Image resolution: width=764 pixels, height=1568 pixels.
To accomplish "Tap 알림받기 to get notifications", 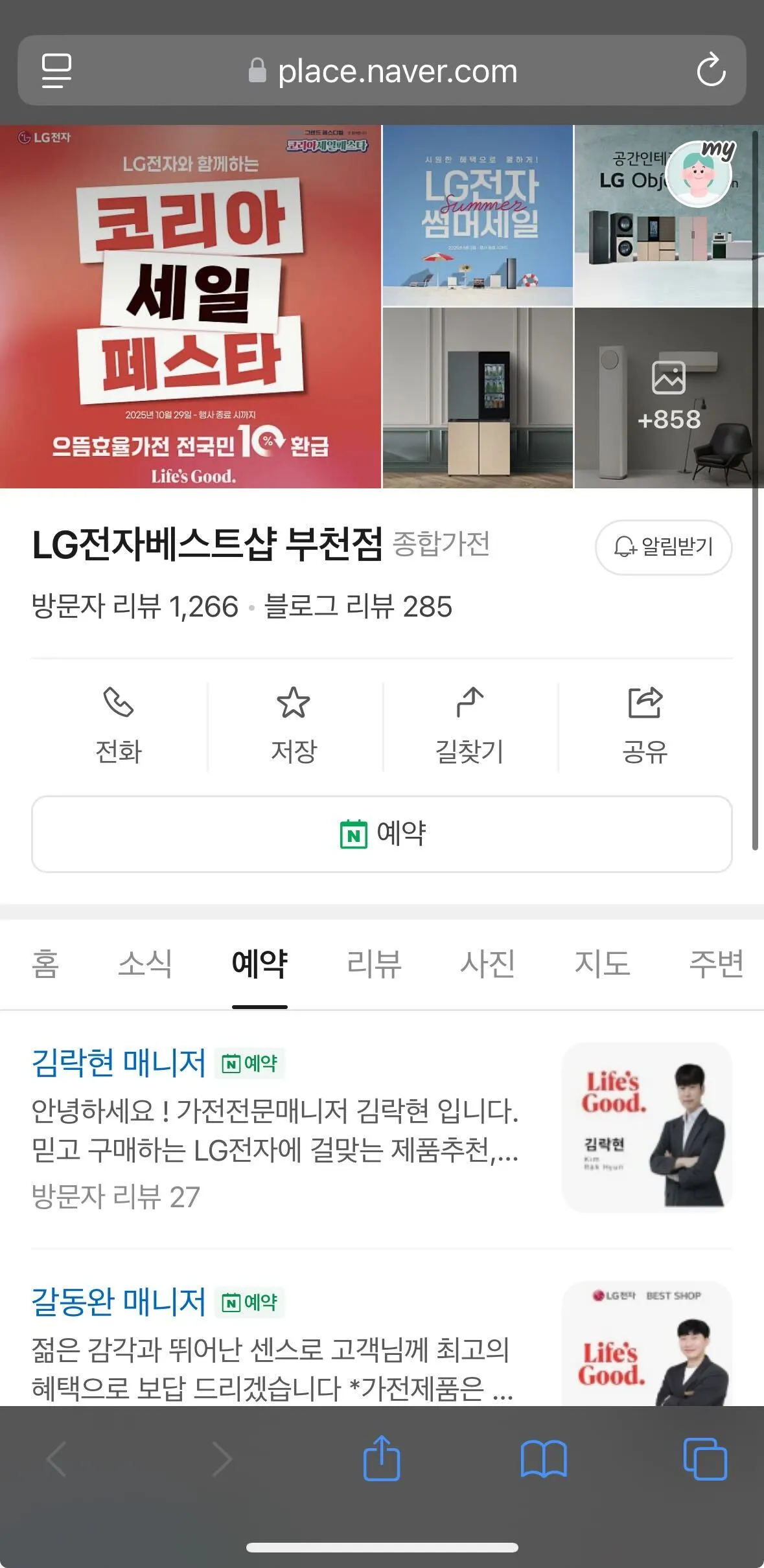I will [664, 547].
